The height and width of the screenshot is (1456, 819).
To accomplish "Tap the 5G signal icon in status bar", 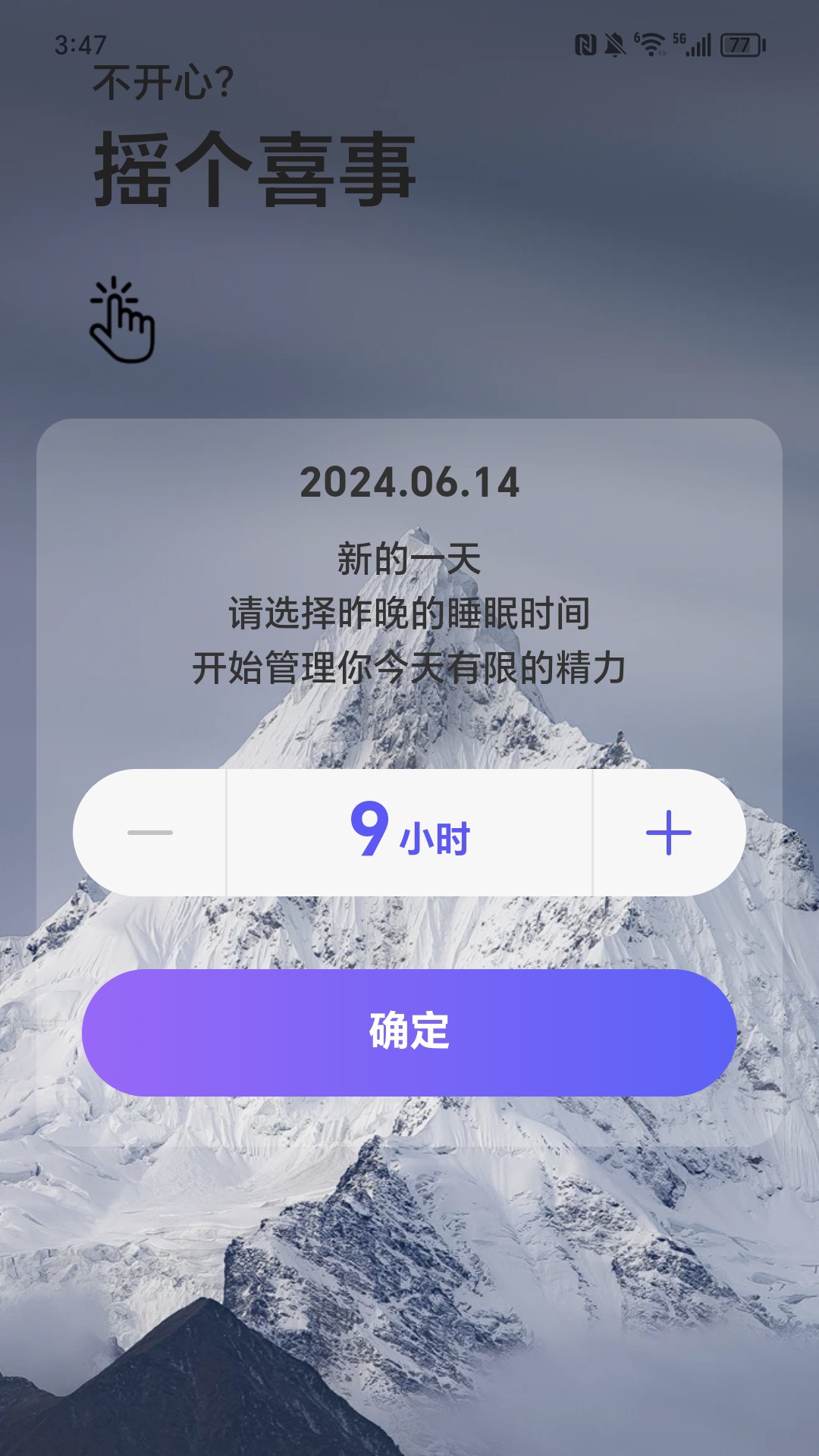I will point(679,39).
